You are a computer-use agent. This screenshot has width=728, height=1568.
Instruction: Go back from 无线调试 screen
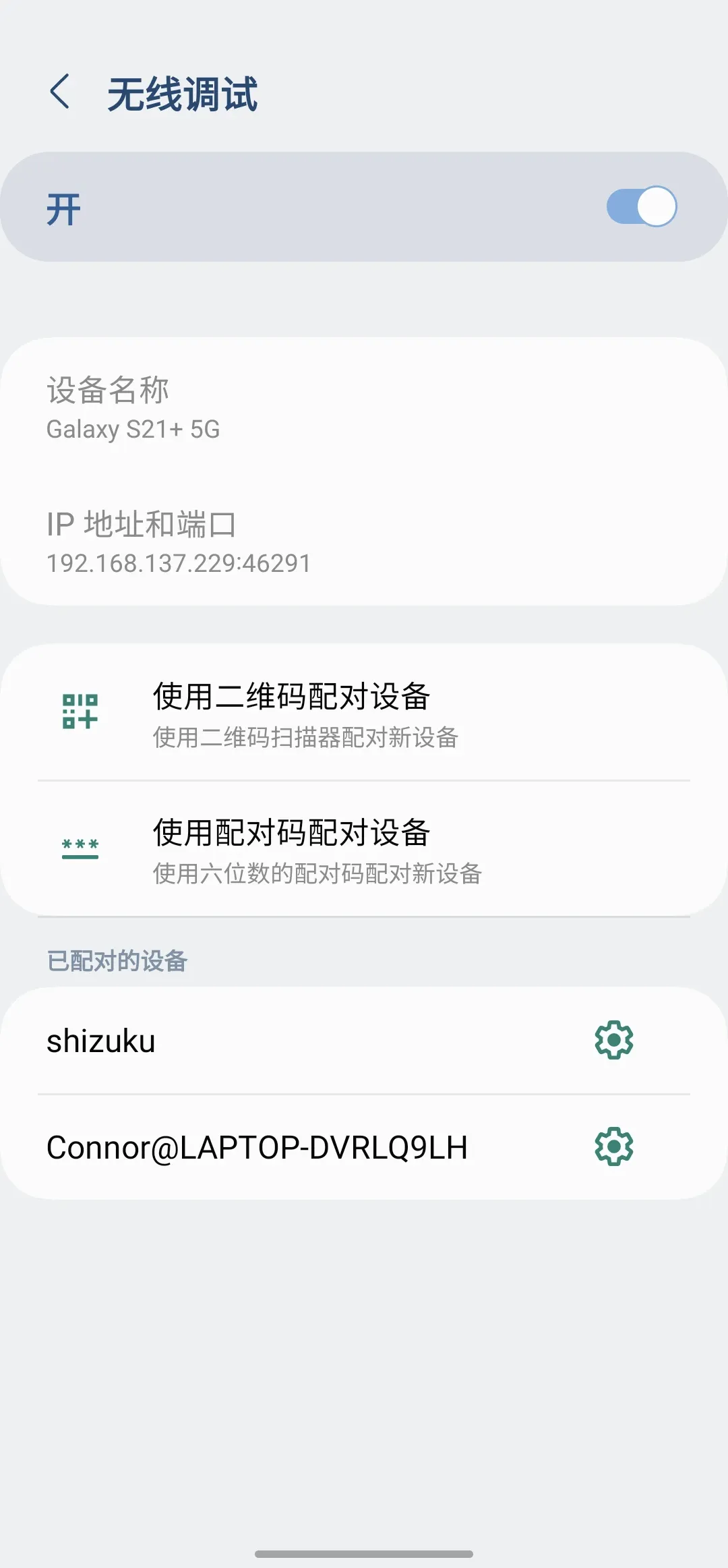pyautogui.click(x=60, y=92)
